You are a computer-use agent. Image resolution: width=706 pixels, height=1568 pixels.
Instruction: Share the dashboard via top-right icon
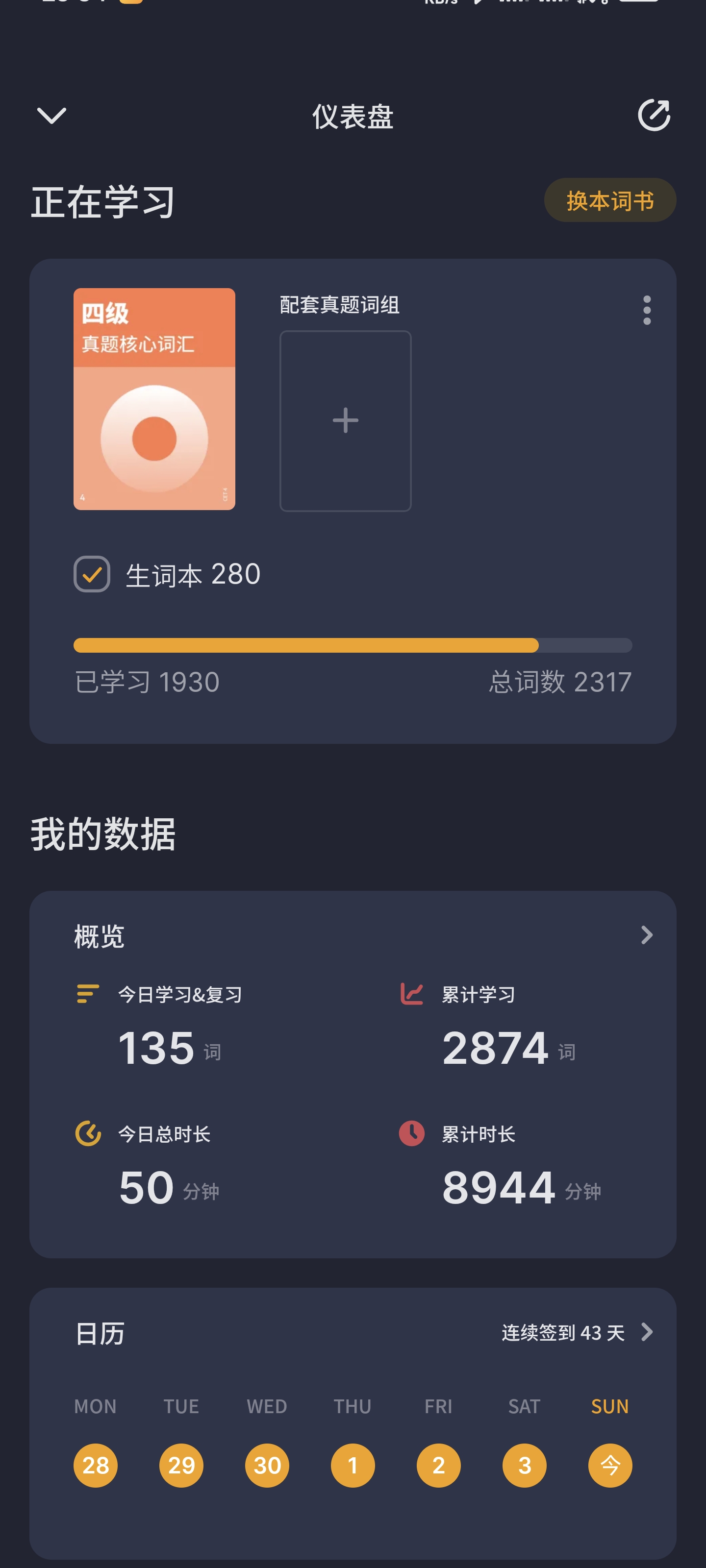pos(654,115)
